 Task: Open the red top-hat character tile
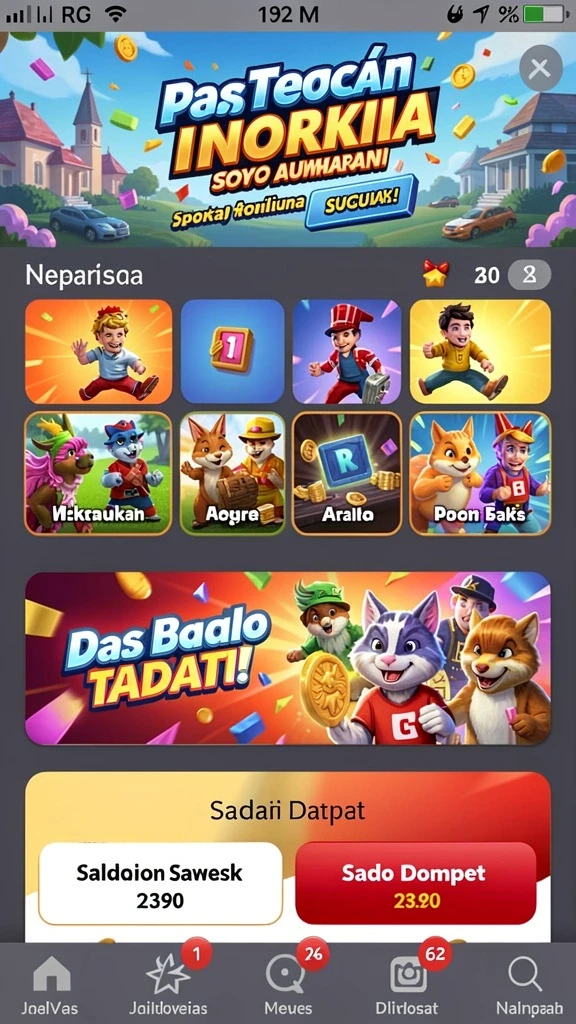coord(347,351)
